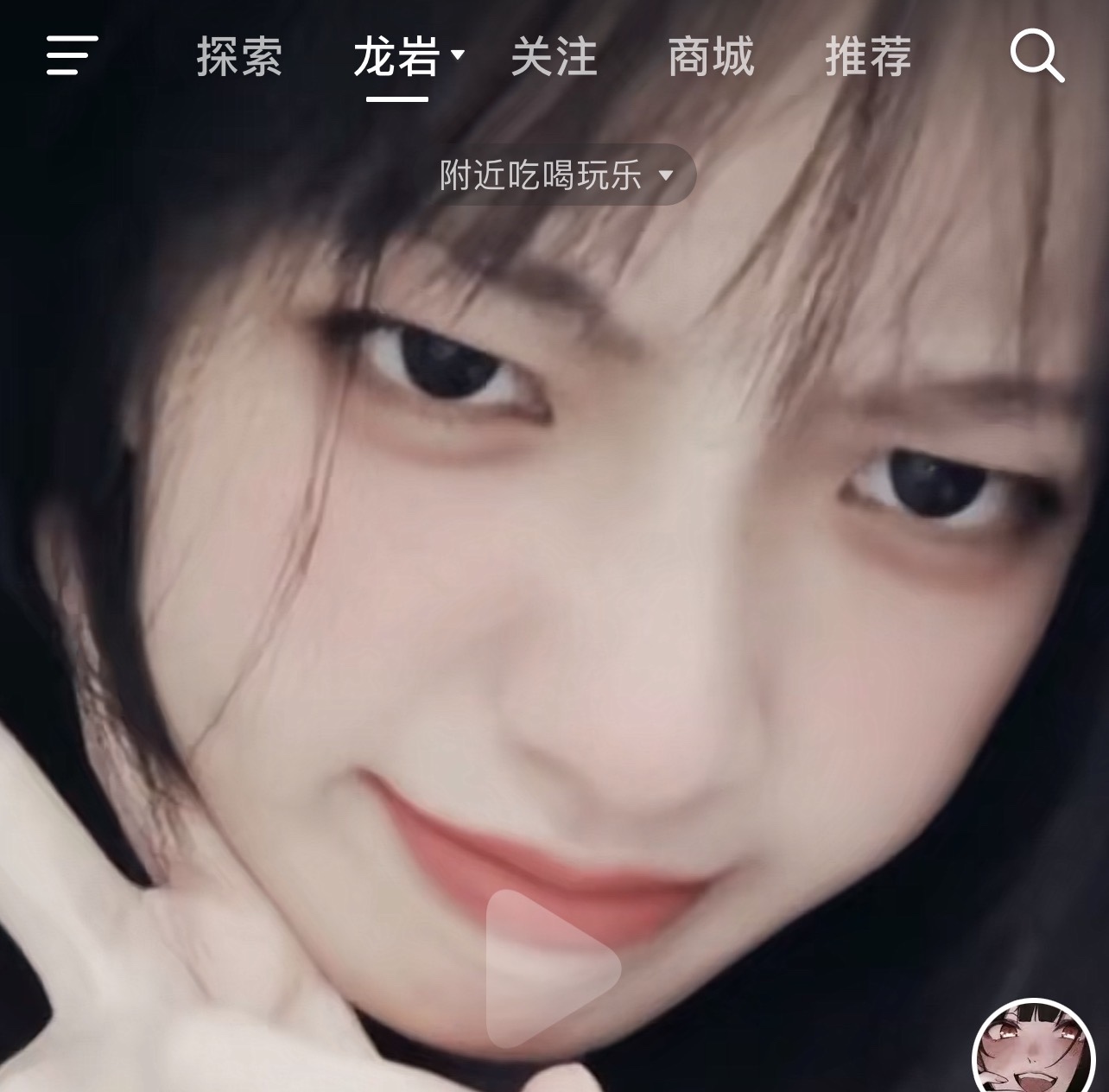Resume video with the play button
This screenshot has width=1109, height=1092.
point(551,969)
